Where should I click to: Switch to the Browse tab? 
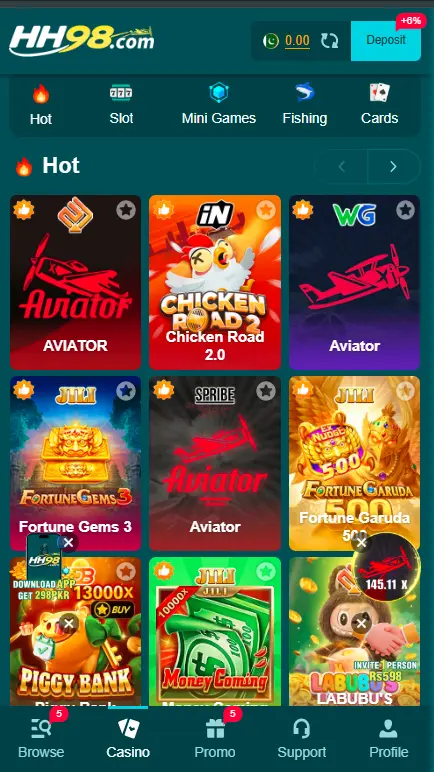(41, 739)
